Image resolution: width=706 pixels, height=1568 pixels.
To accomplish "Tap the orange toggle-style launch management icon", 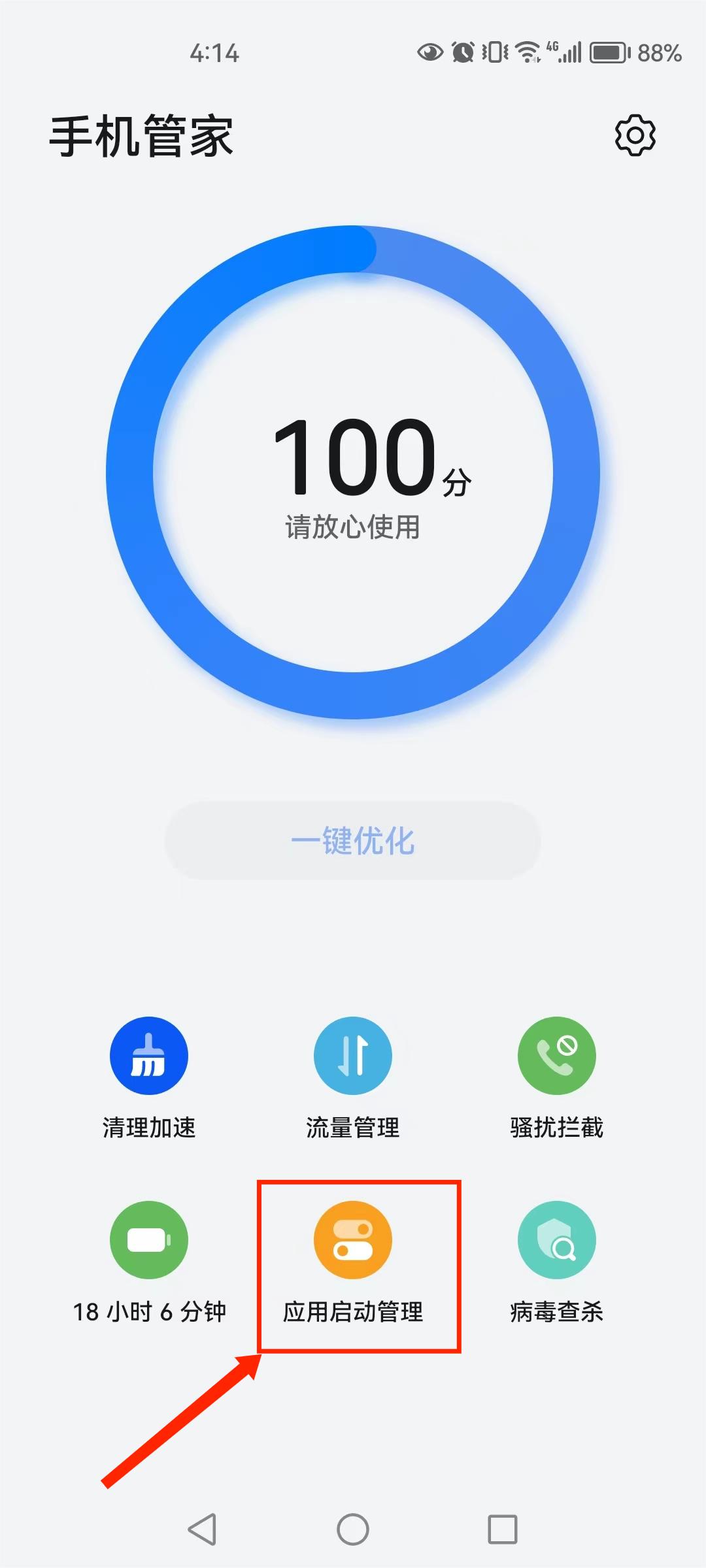I will 352,1240.
